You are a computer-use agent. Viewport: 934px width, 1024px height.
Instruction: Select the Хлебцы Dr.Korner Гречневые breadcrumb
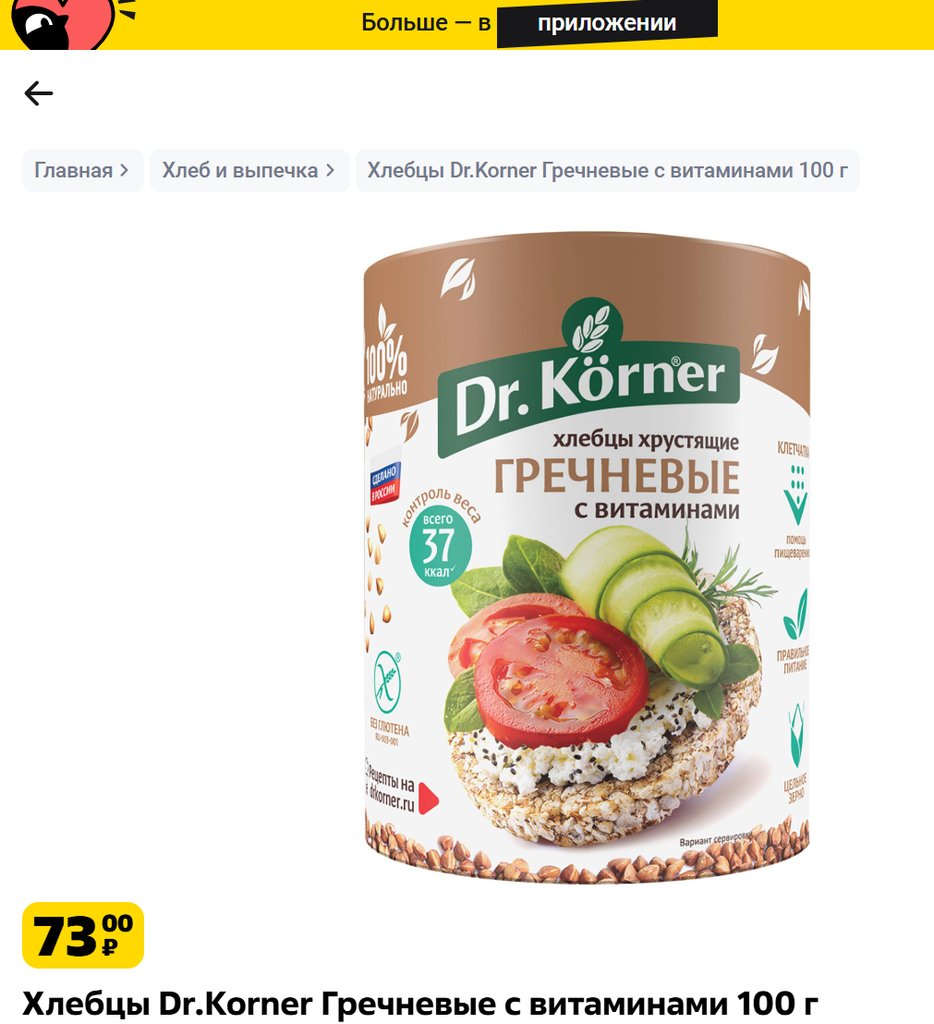click(607, 170)
